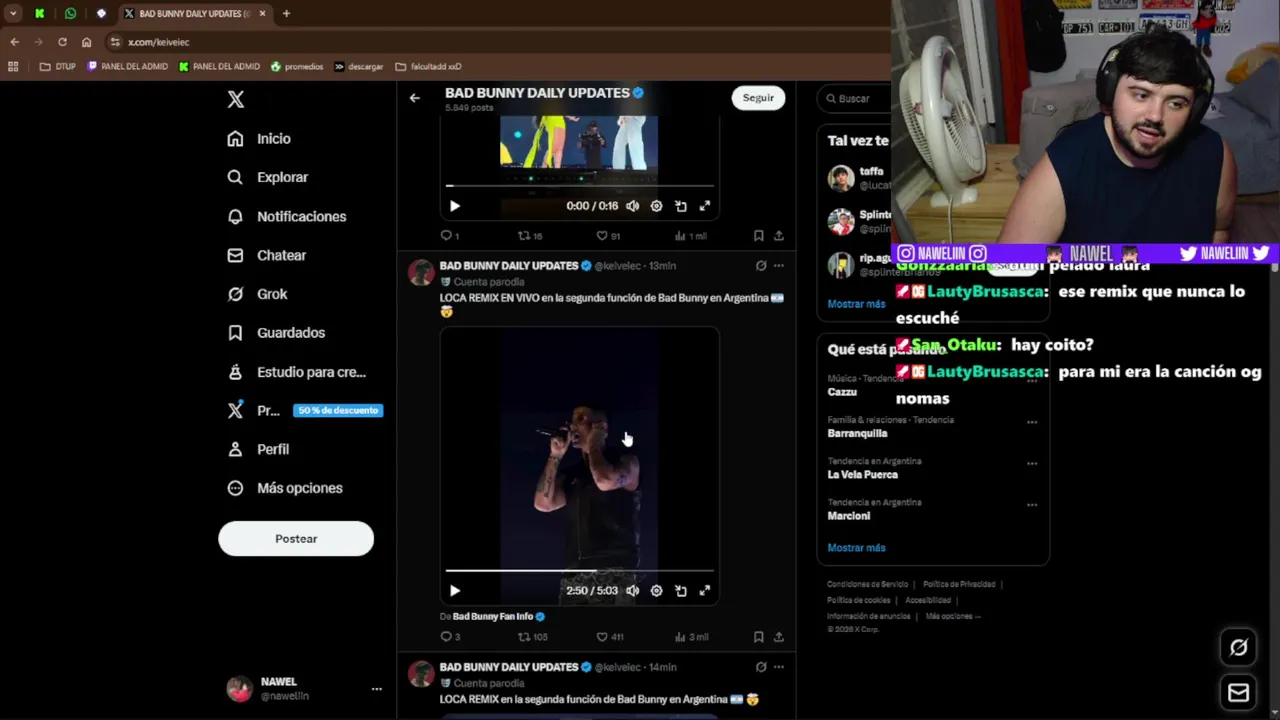The image size is (1280, 720).
Task: Like the LOCA REMIX EN VIVO post
Action: pos(602,637)
